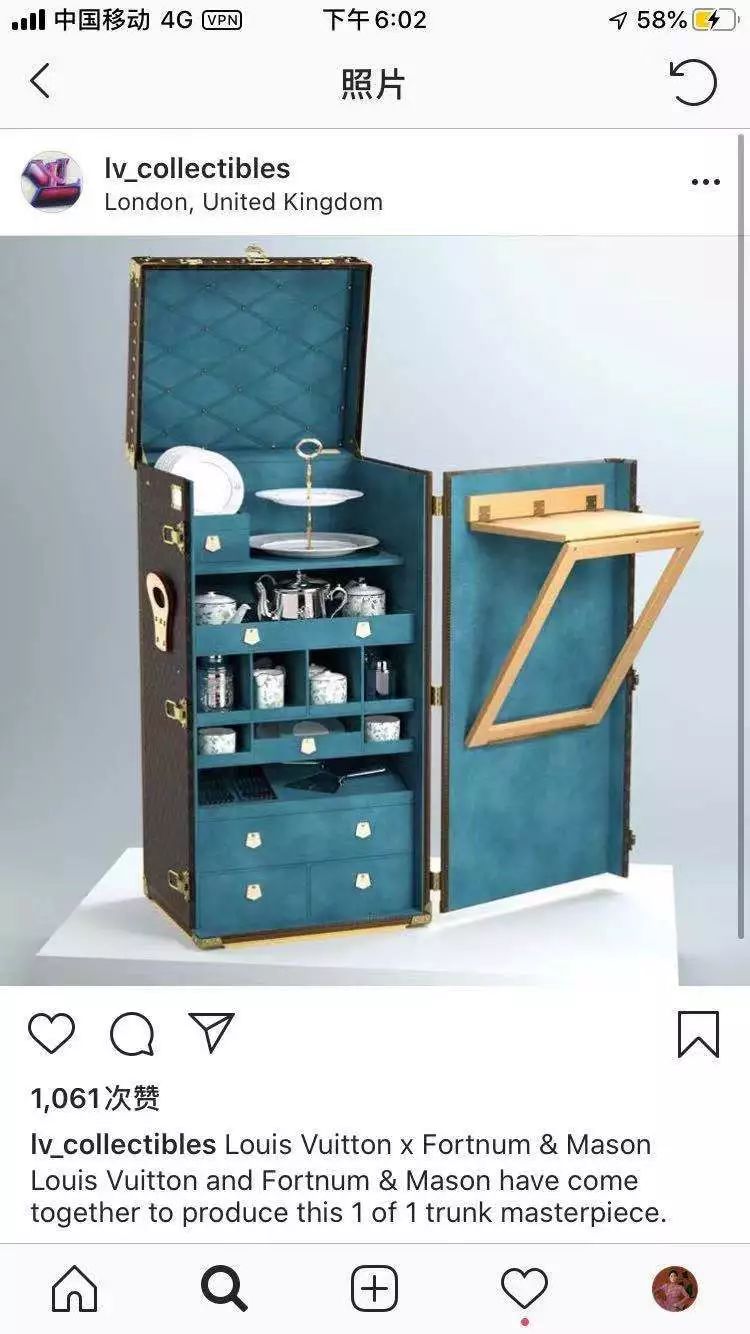Open lv_collectibles profile avatar
Screen dimensions: 750x1334
pyautogui.click(x=52, y=182)
